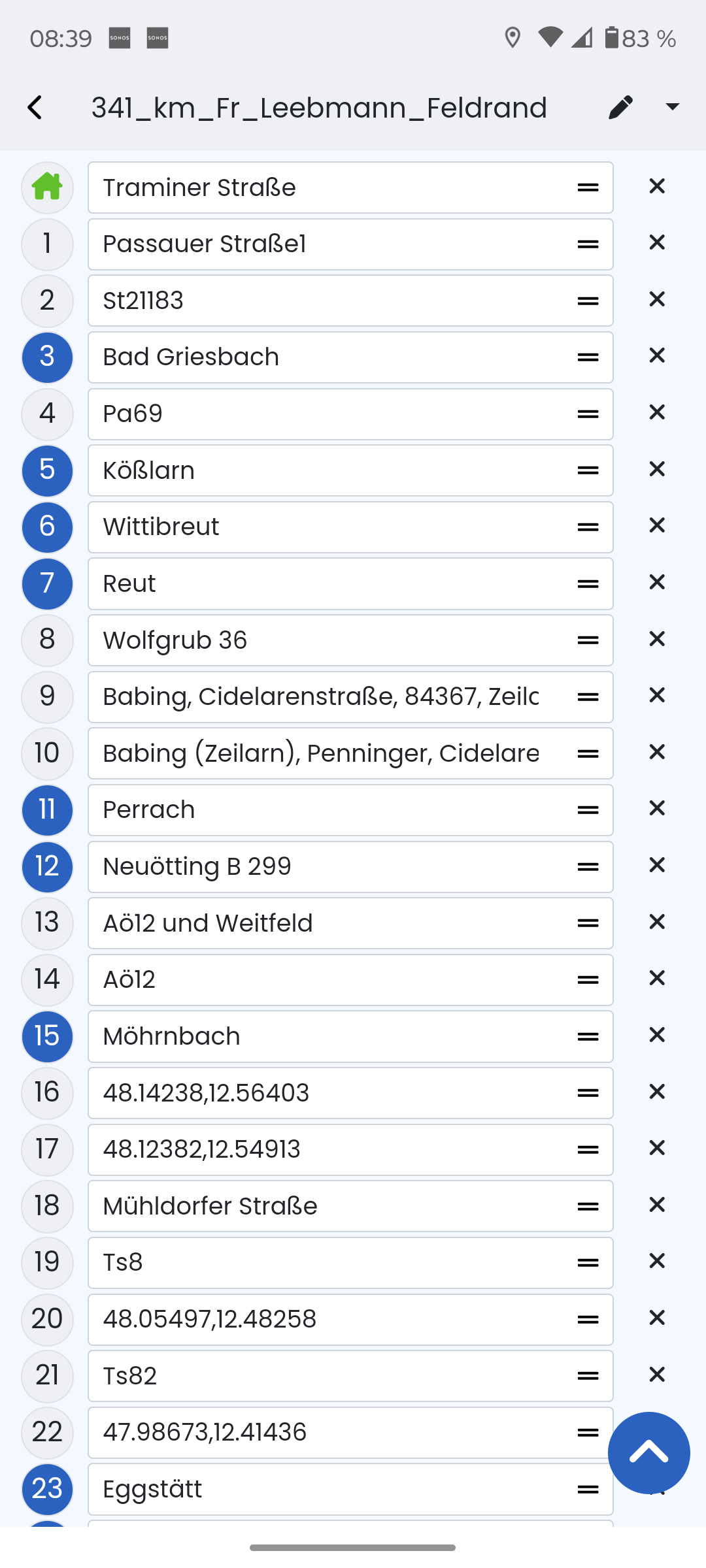The height and width of the screenshot is (1568, 706).
Task: Open the Neuötting B 299 field
Action: pyautogui.click(x=350, y=867)
